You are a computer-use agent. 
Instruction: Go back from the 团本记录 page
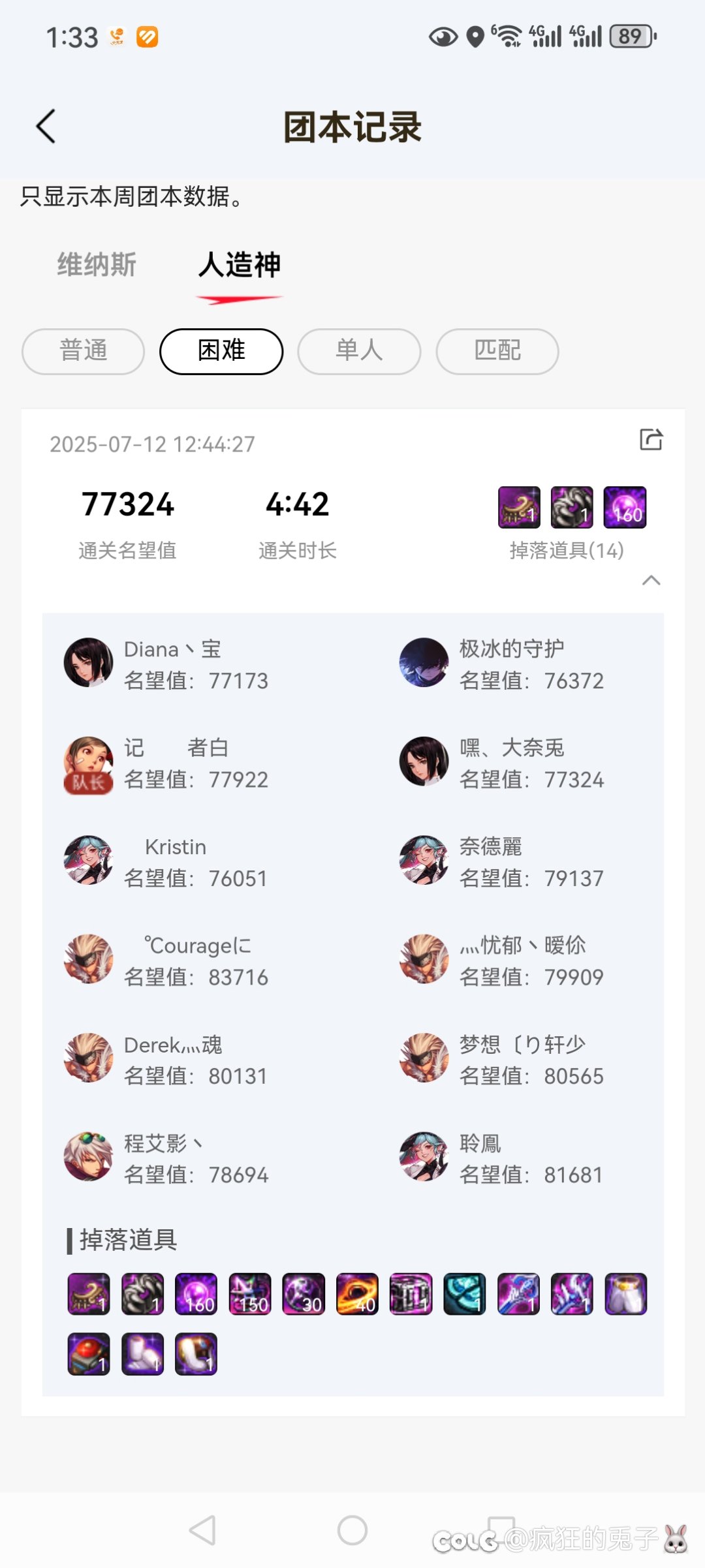tap(46, 126)
